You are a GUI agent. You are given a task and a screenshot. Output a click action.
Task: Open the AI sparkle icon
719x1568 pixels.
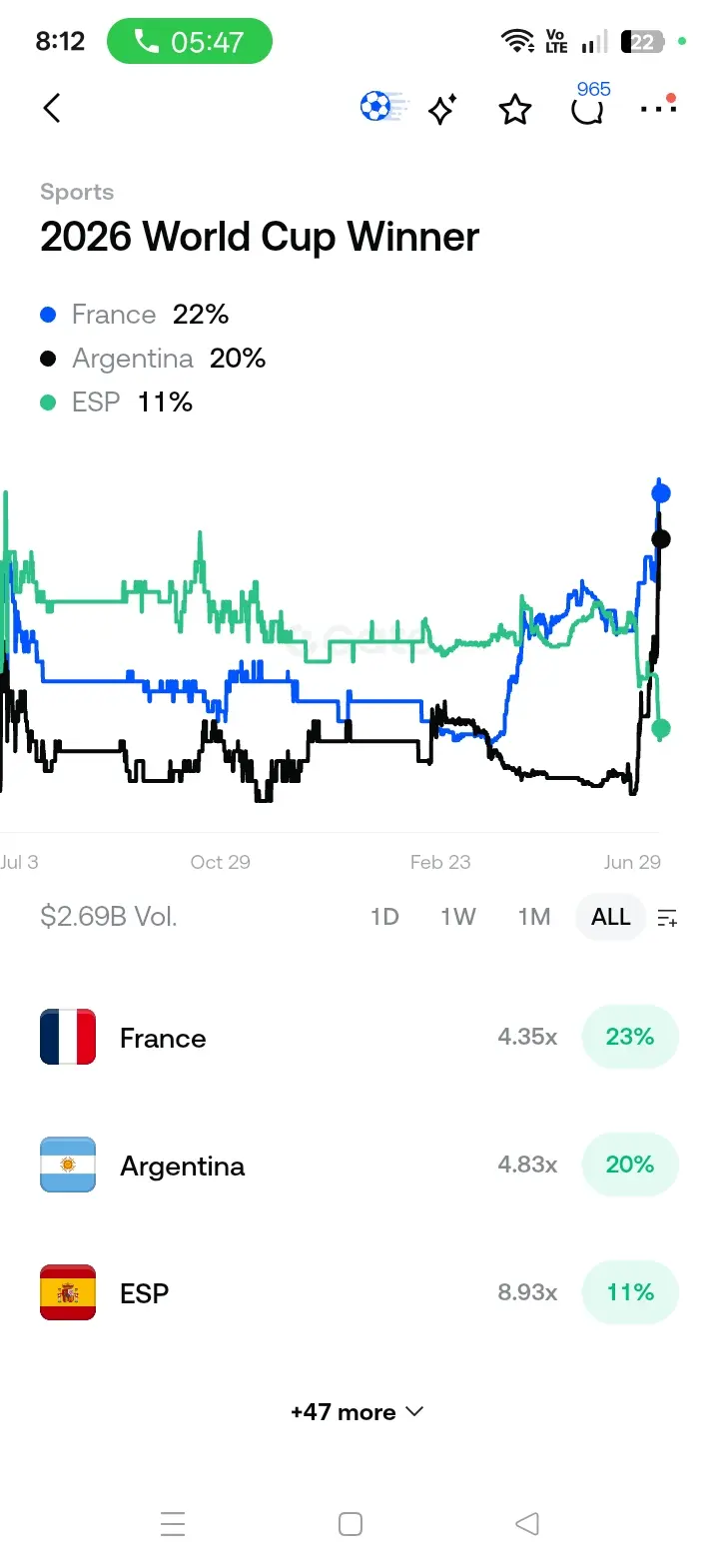[442, 108]
